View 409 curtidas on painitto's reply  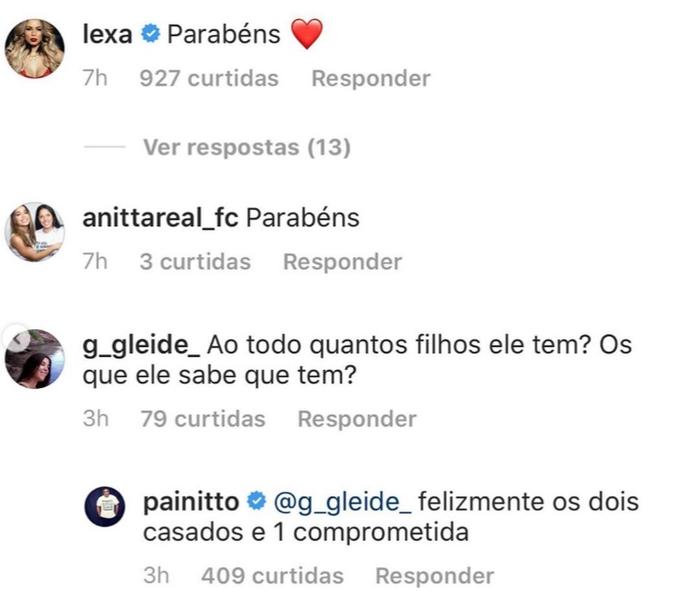tap(272, 576)
